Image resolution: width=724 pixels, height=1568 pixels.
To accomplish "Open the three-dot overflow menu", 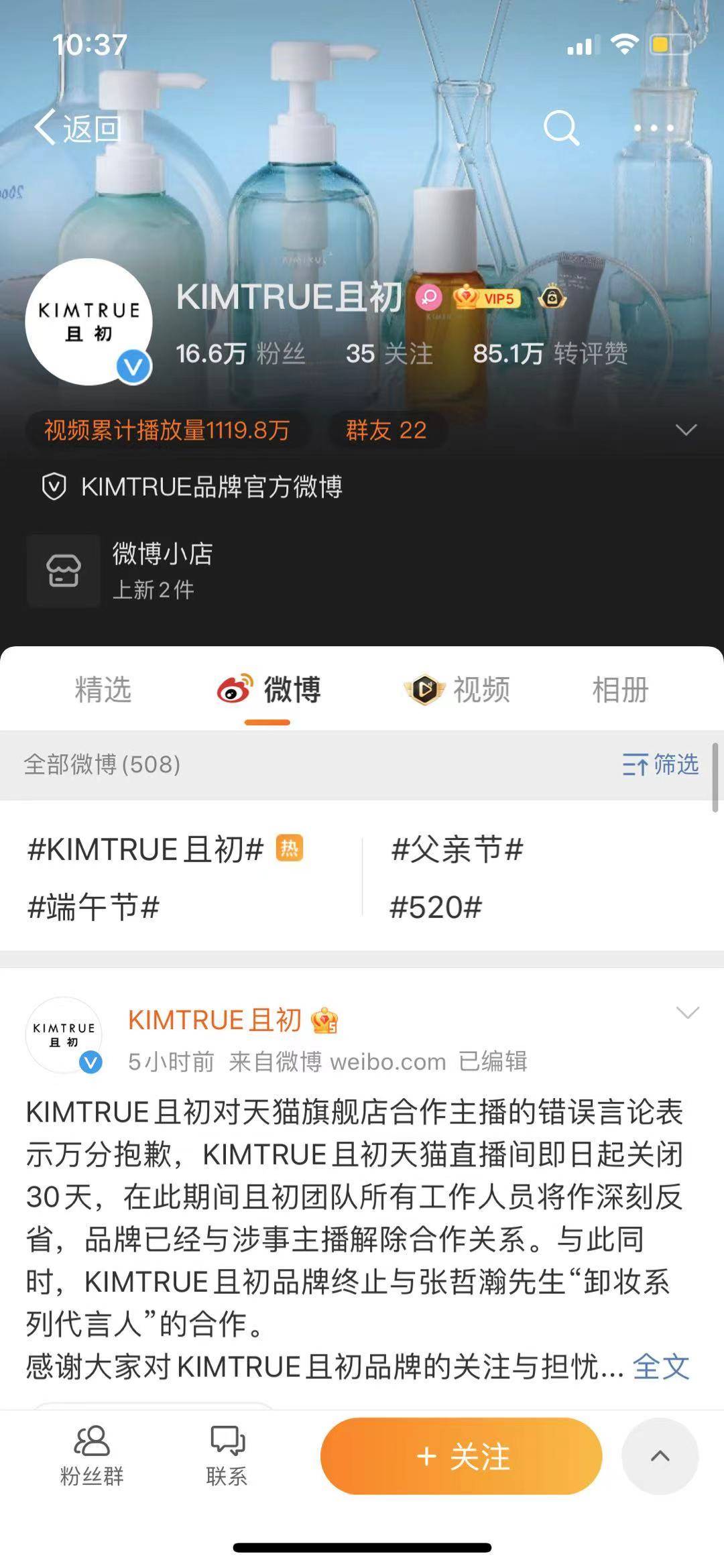I will [654, 127].
